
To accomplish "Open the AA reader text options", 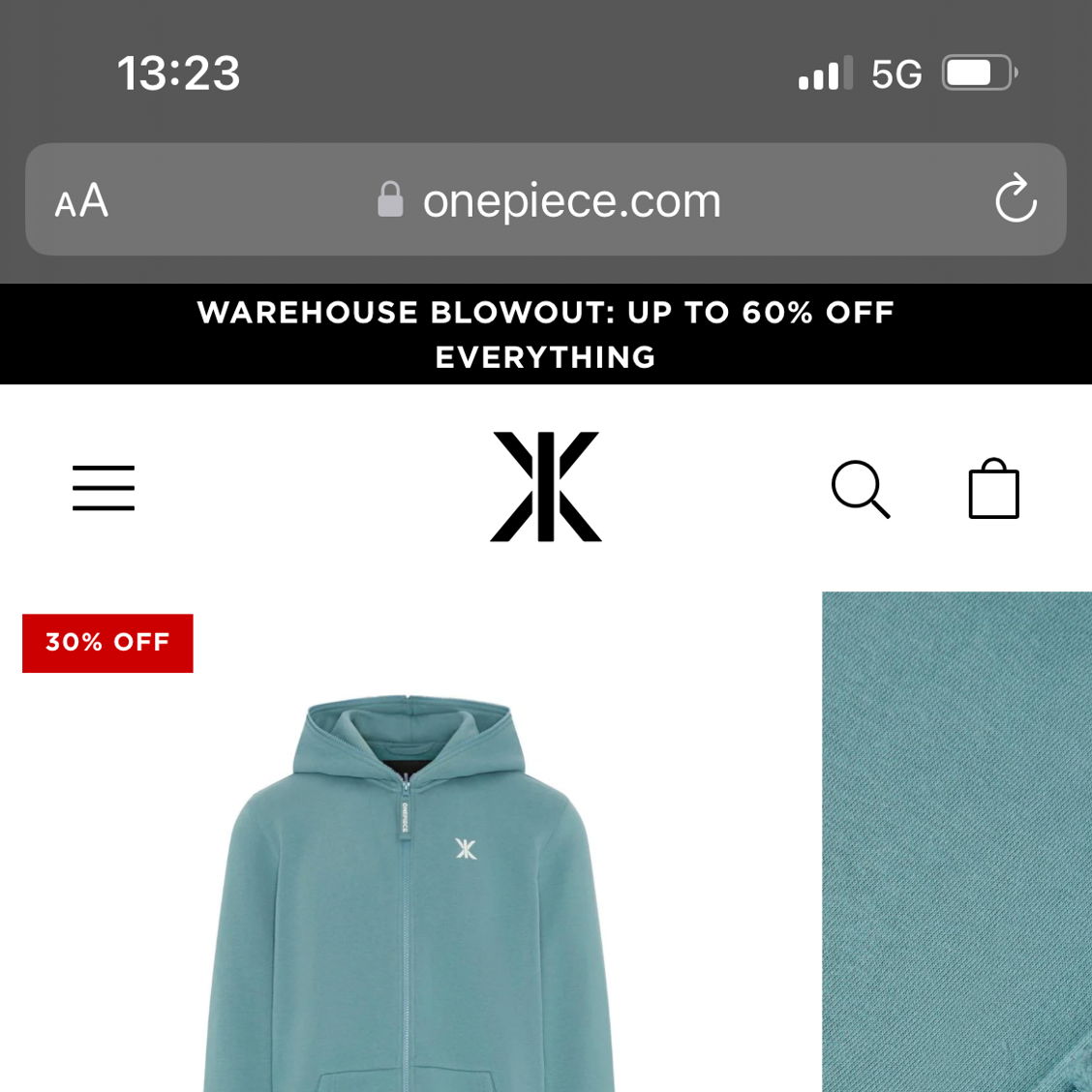I will coord(81,201).
